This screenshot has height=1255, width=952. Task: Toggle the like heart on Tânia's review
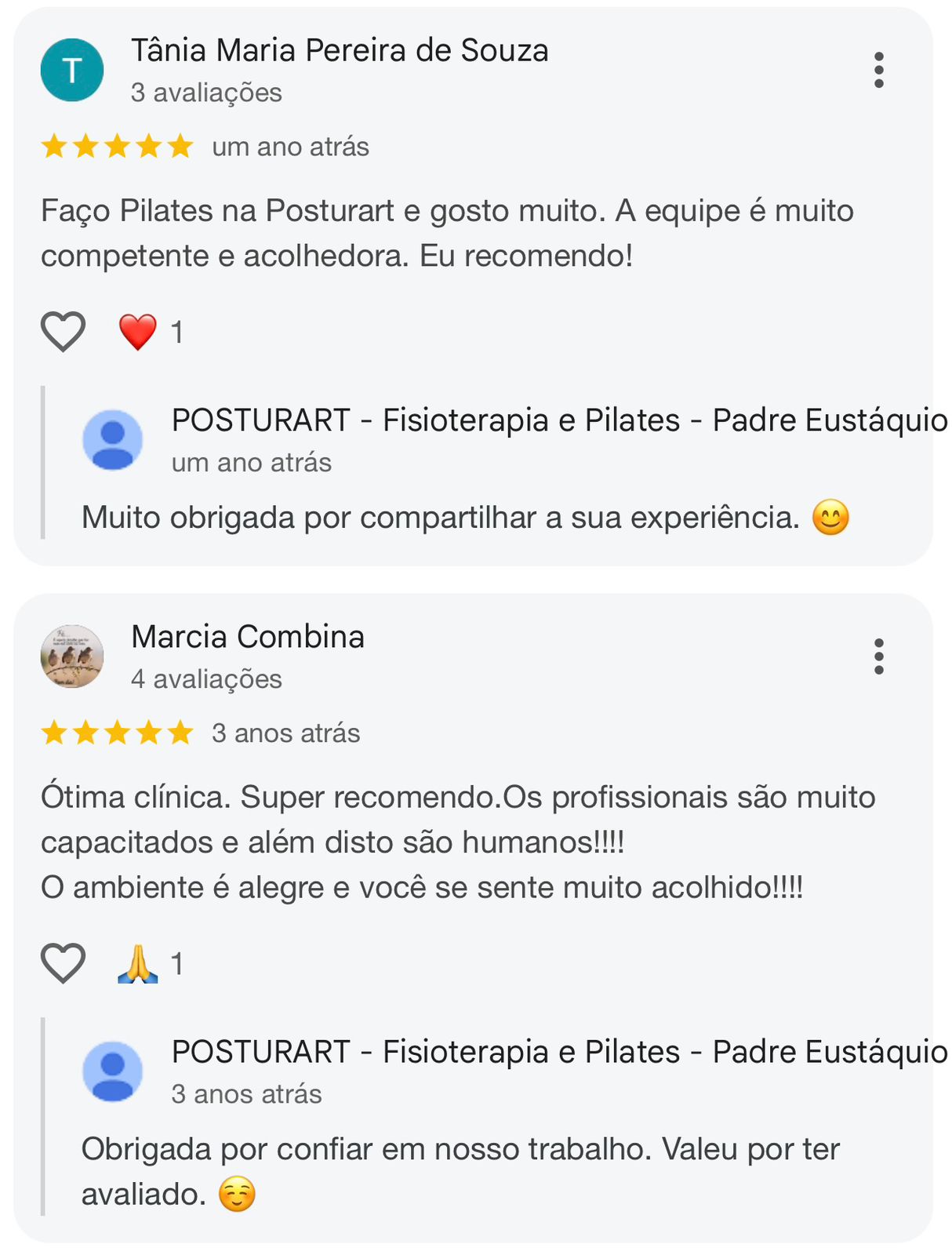(63, 330)
